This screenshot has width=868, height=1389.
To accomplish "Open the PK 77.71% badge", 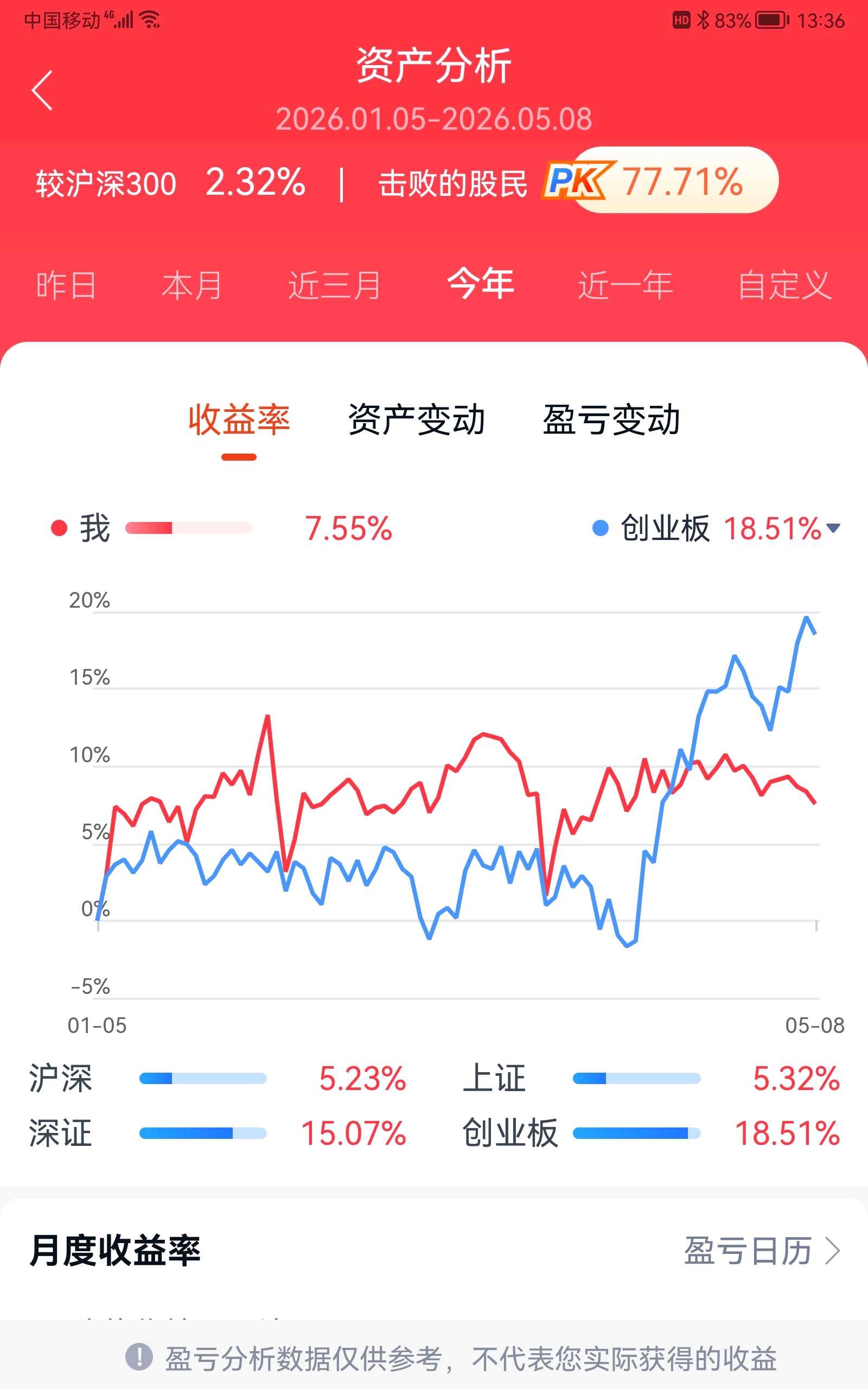I will (x=659, y=181).
